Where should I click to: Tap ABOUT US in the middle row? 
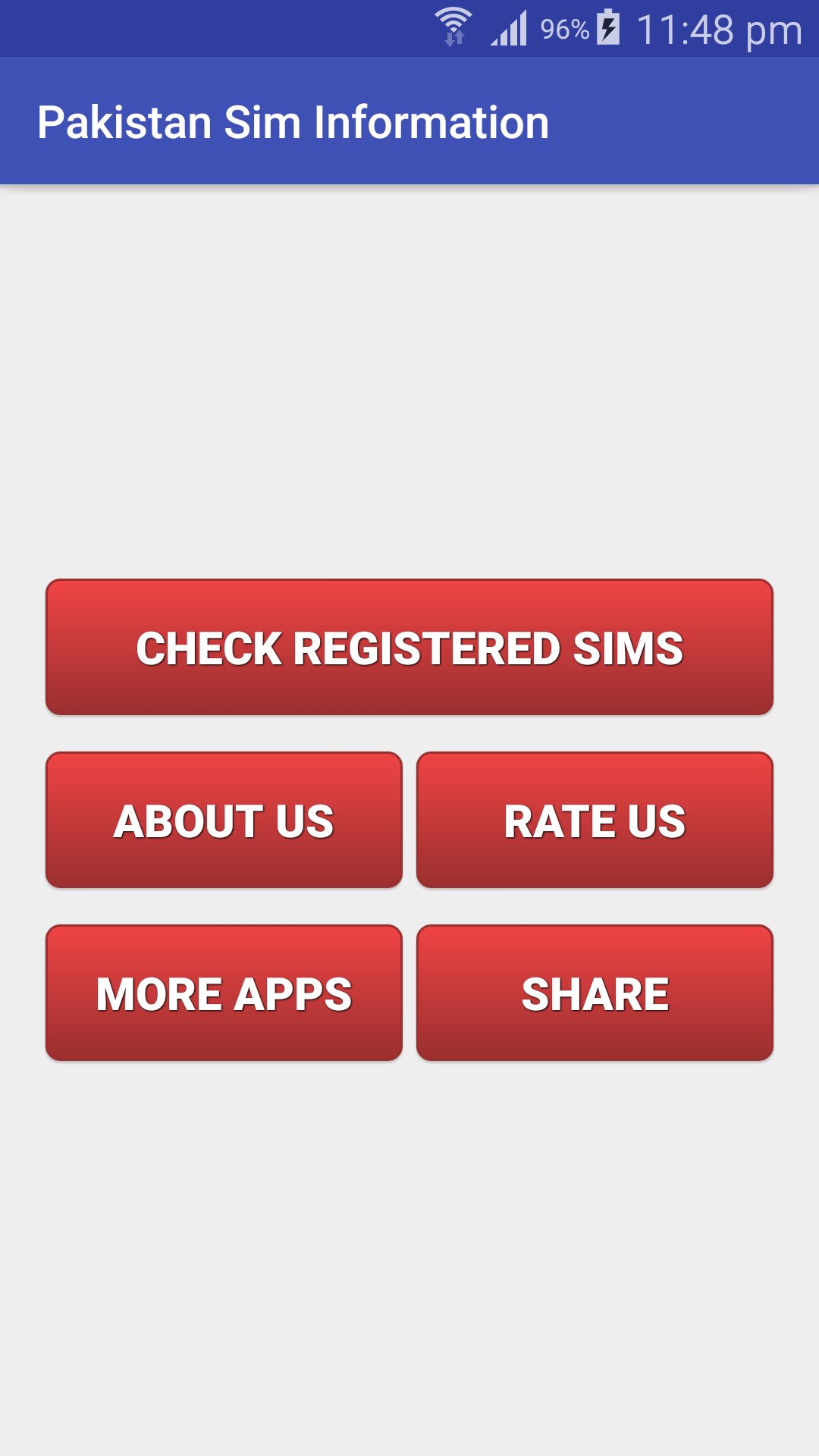[x=224, y=819]
